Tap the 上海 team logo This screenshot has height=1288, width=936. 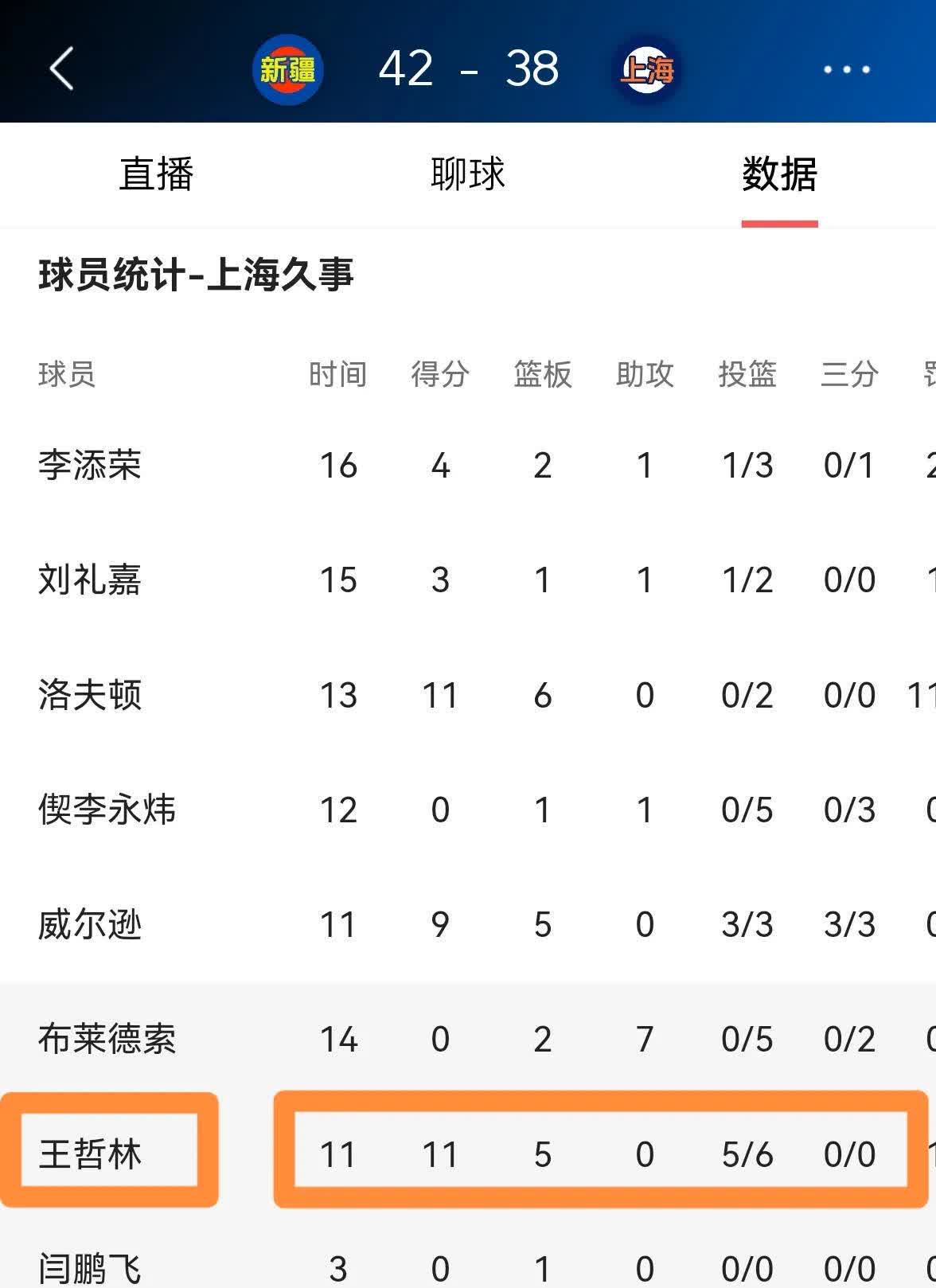[646, 70]
